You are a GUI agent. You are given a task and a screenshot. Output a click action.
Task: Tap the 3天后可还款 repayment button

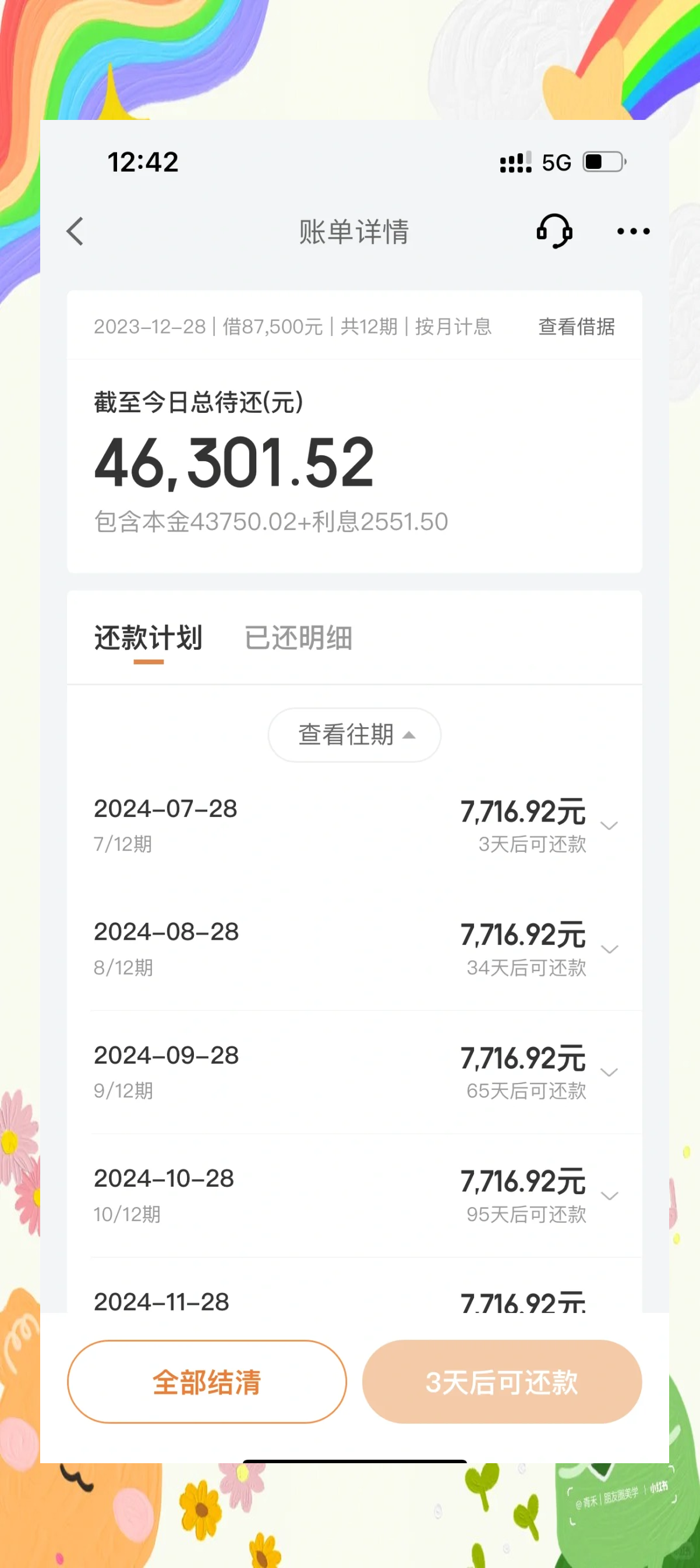502,1382
